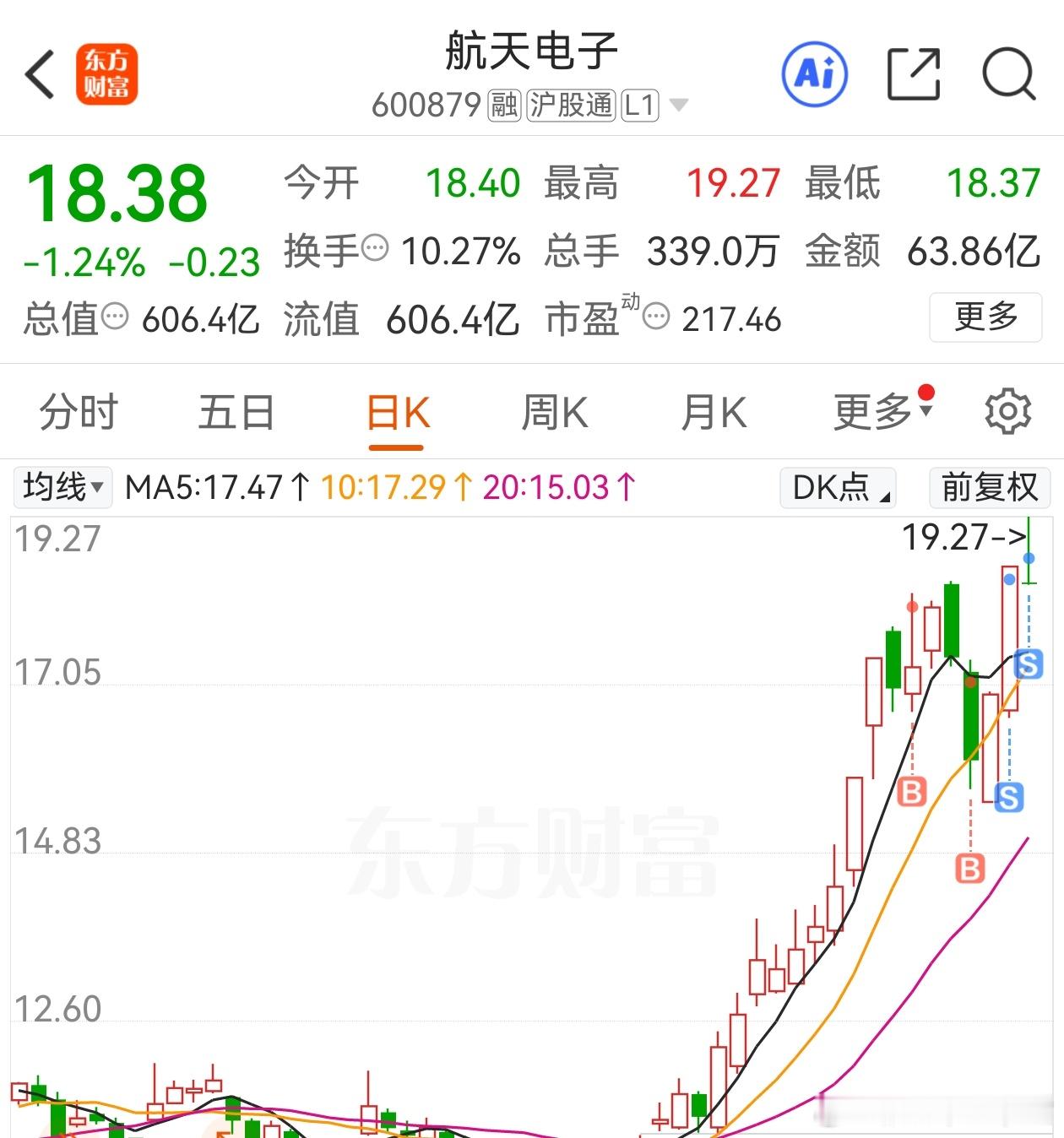Expand the stock code dropdown near L1
This screenshot has width=1064, height=1138.
click(676, 104)
